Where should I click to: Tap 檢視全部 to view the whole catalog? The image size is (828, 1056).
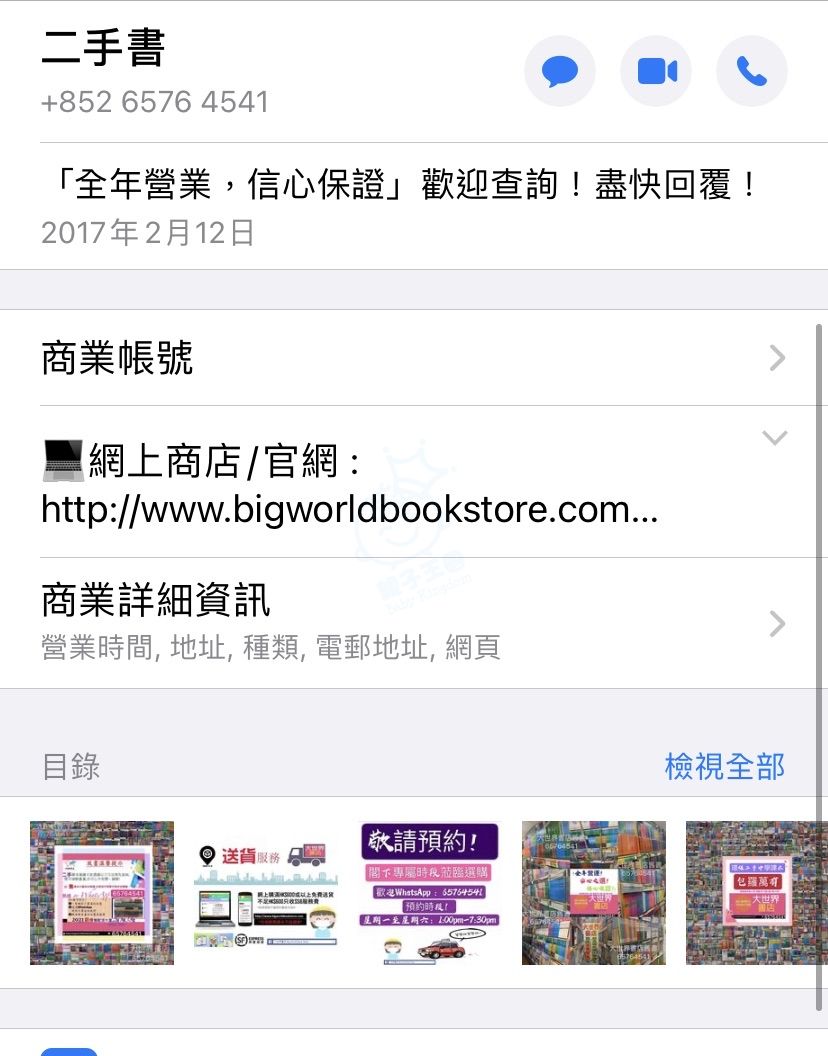(724, 766)
